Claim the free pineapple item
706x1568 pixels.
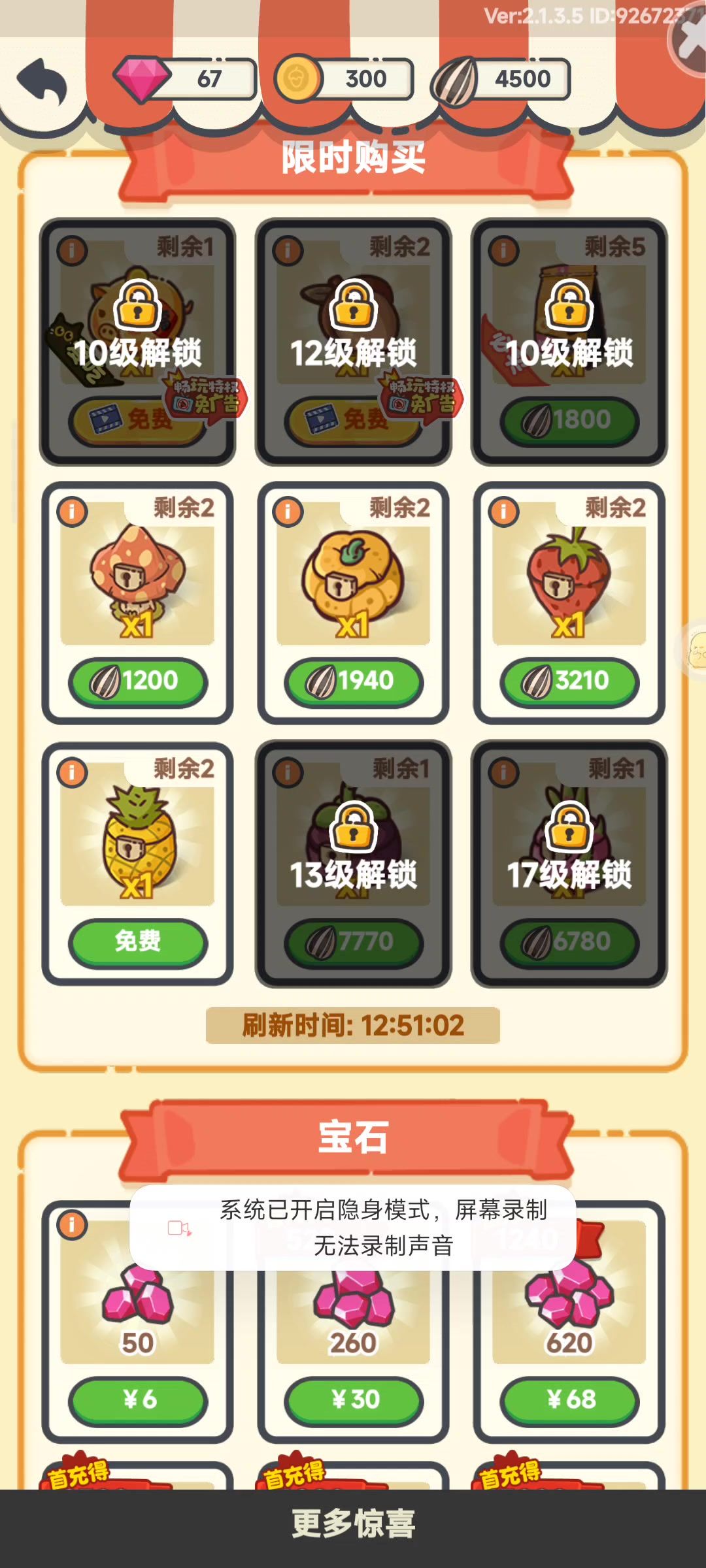pyautogui.click(x=138, y=942)
